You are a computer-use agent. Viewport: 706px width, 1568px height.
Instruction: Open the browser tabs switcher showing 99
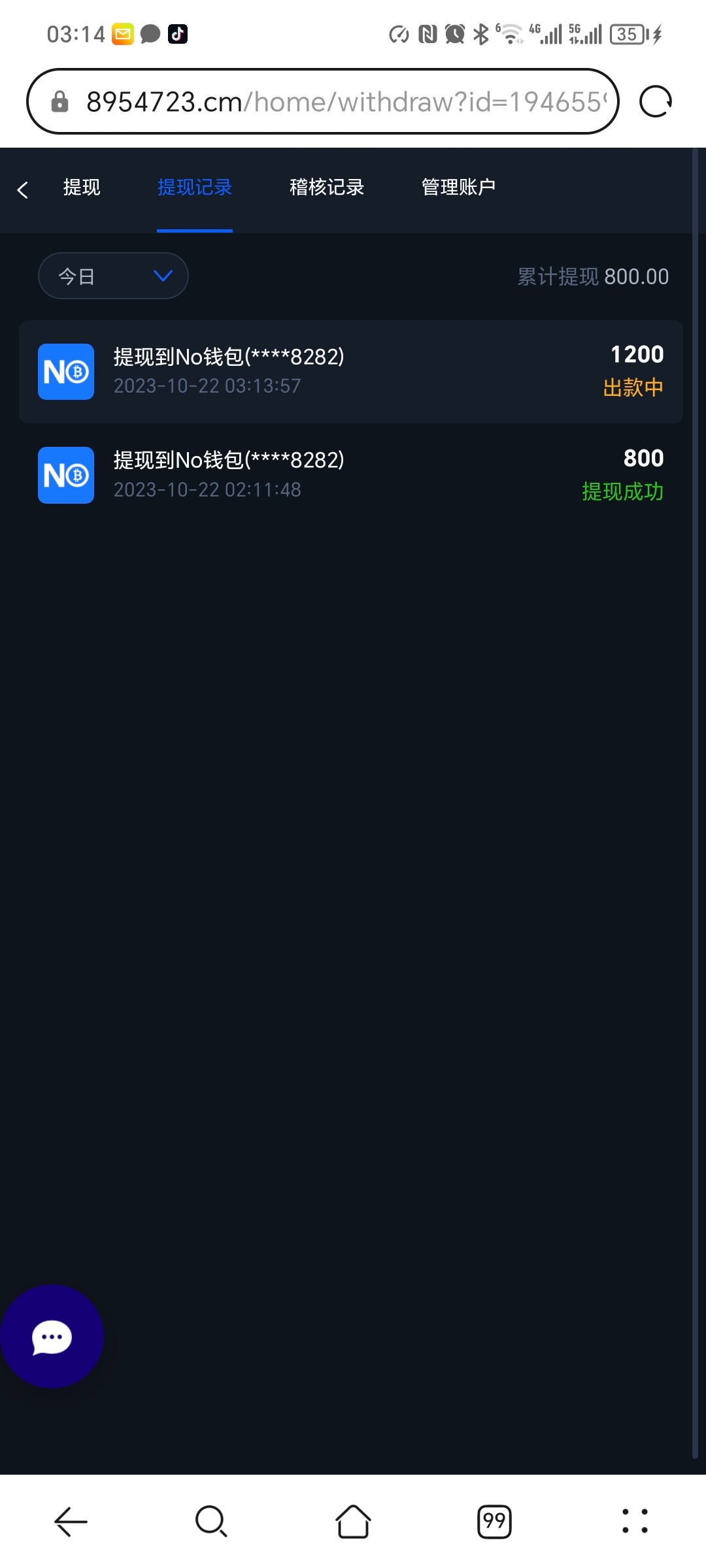pyautogui.click(x=494, y=1521)
